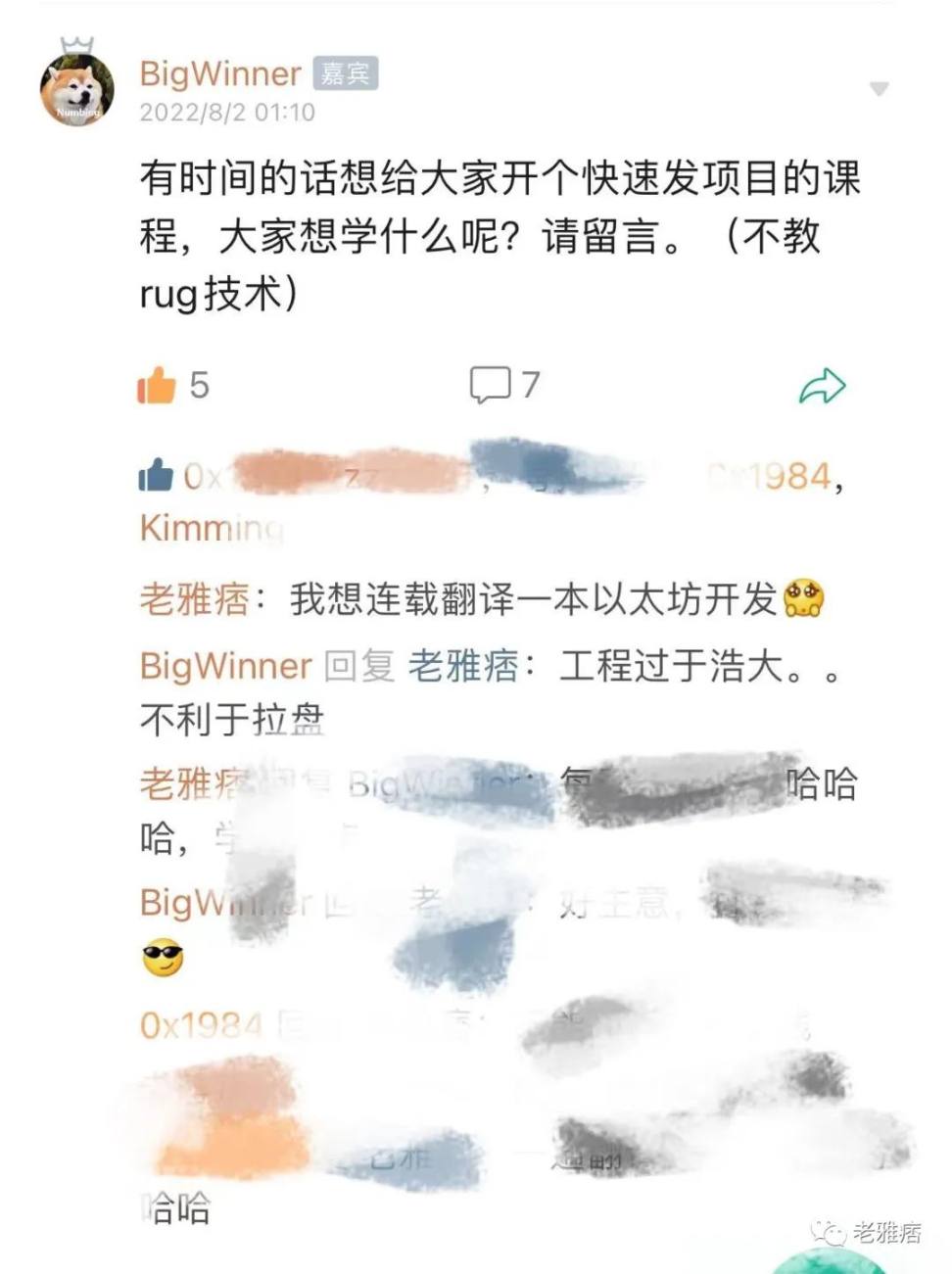Open the comments on this post
Image resolution: width=952 pixels, height=1274 pixels.
491,385
